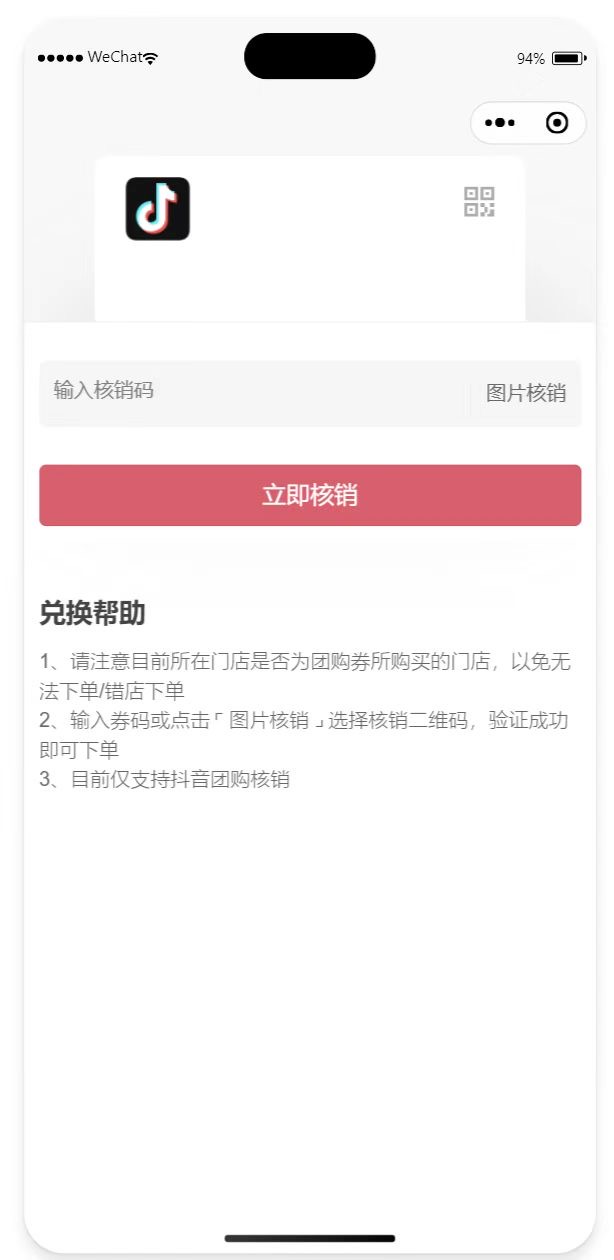Tap the 立即核销 button

[310, 495]
